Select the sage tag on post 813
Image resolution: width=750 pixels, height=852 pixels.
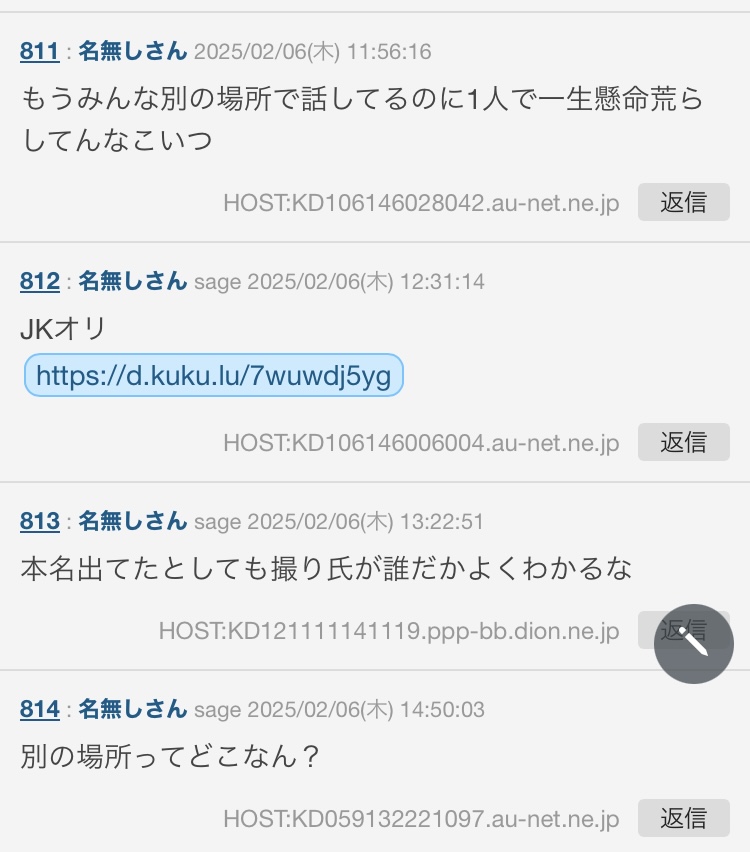point(220,521)
